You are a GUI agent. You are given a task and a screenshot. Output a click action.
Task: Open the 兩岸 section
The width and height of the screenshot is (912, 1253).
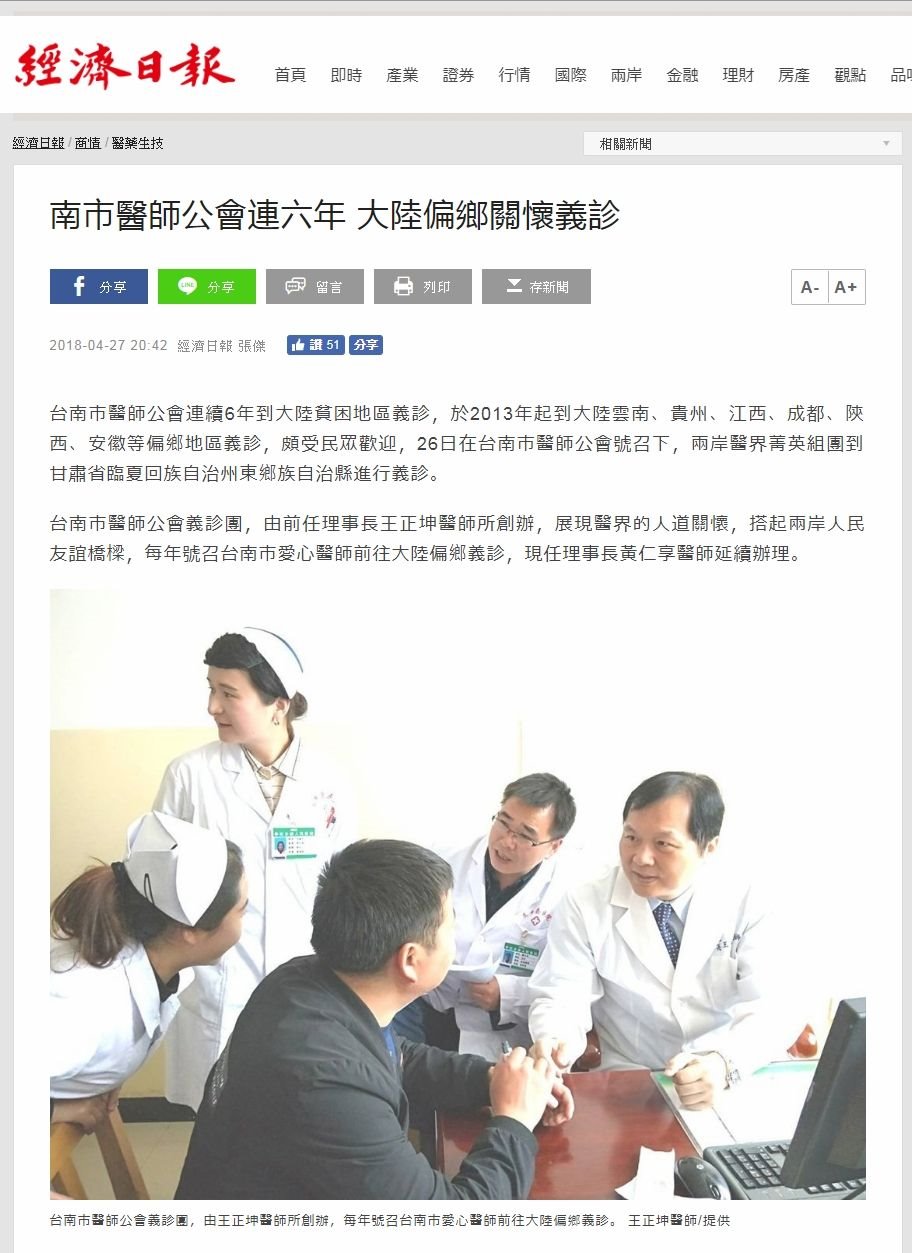point(626,75)
